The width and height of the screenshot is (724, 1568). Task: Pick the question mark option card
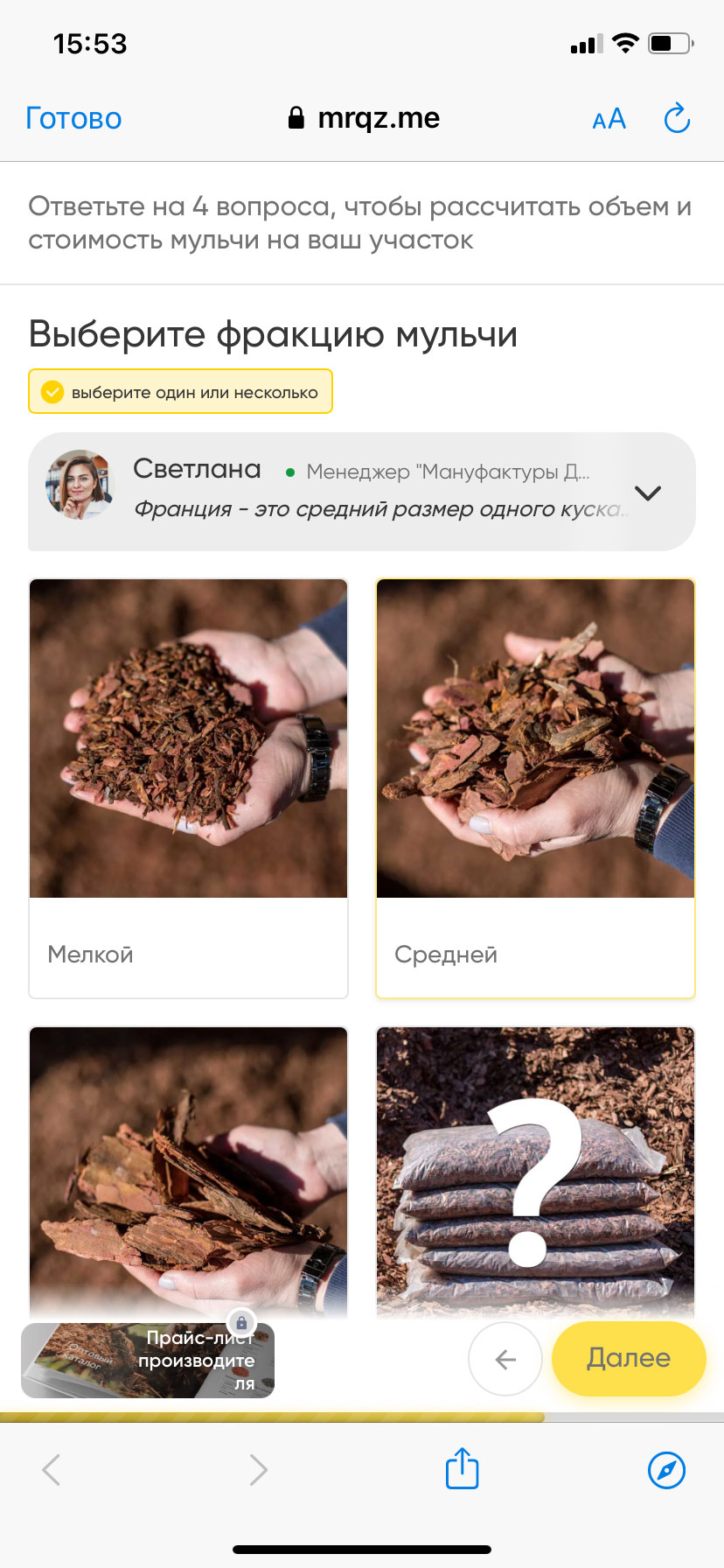pos(535,1172)
